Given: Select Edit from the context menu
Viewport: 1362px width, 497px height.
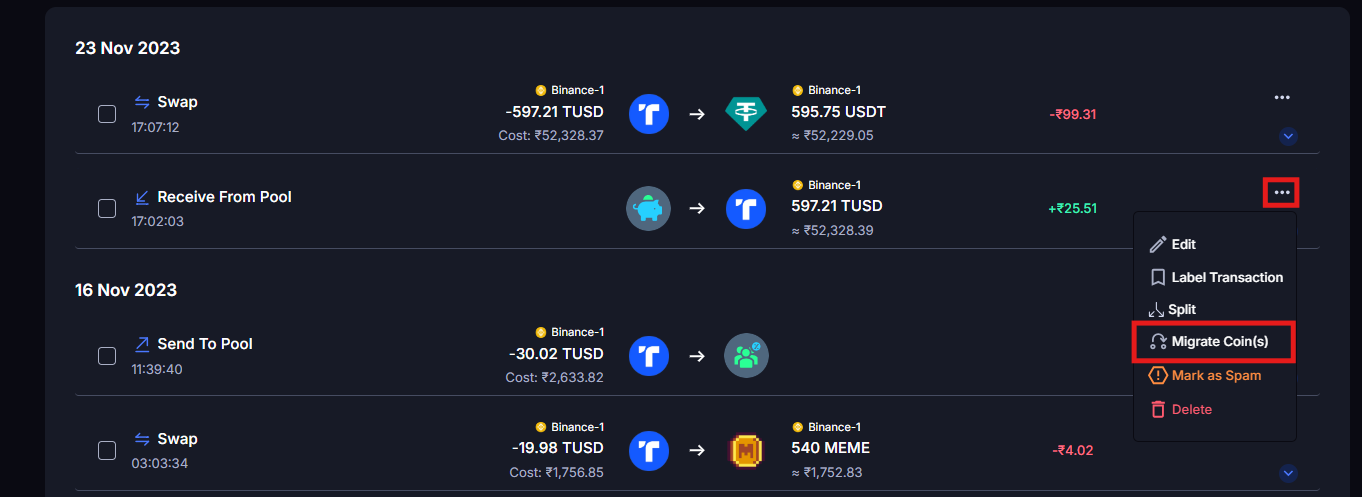Looking at the screenshot, I should coord(1182,244).
